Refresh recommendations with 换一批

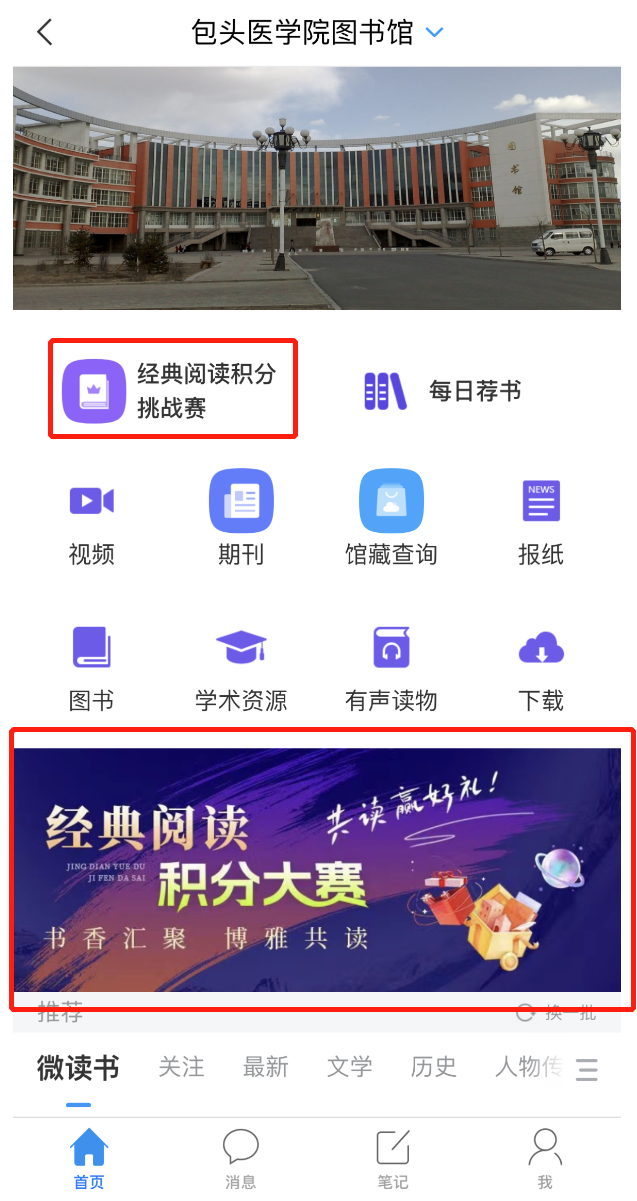pos(557,1013)
